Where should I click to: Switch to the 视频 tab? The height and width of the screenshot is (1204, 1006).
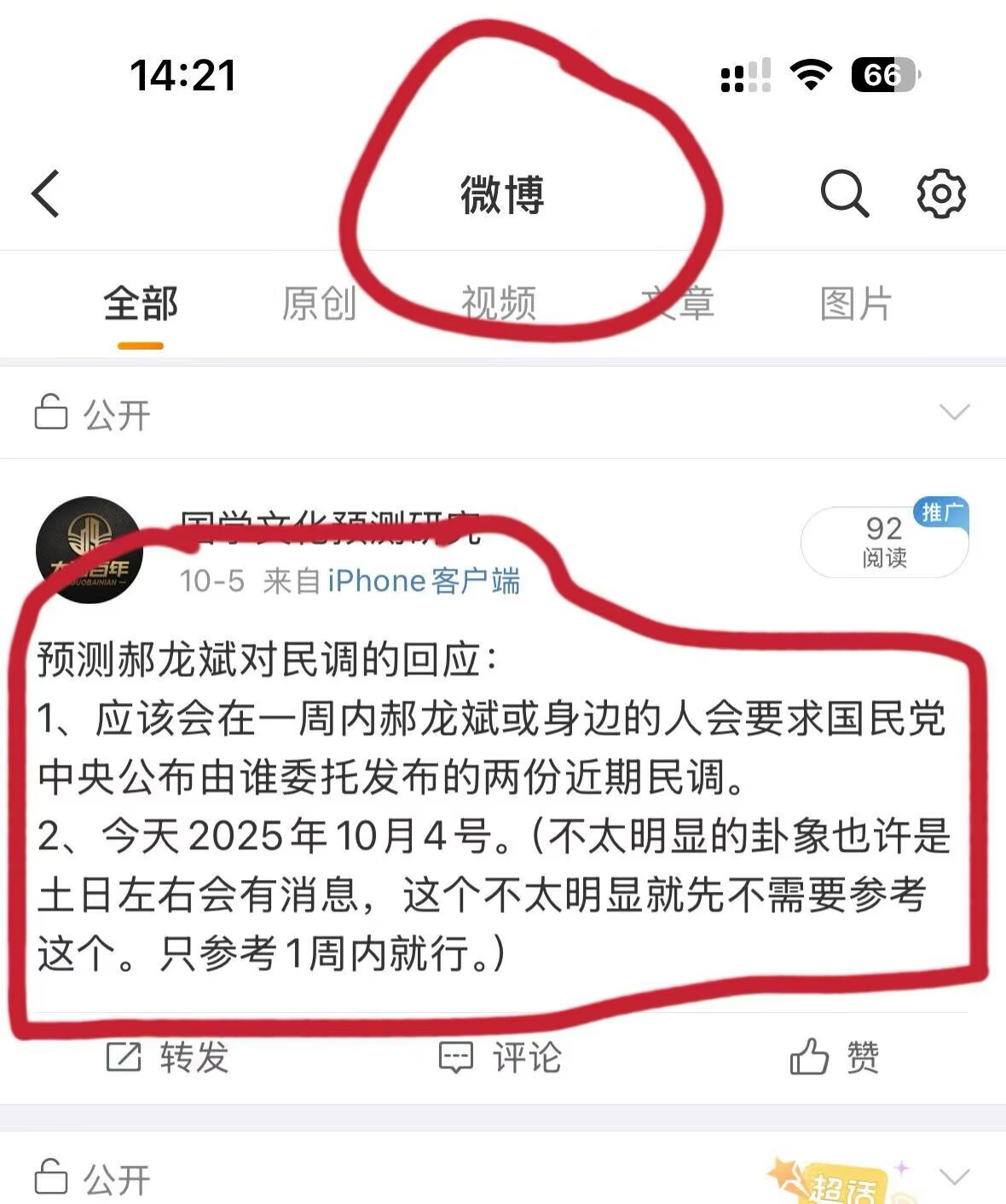point(499,304)
